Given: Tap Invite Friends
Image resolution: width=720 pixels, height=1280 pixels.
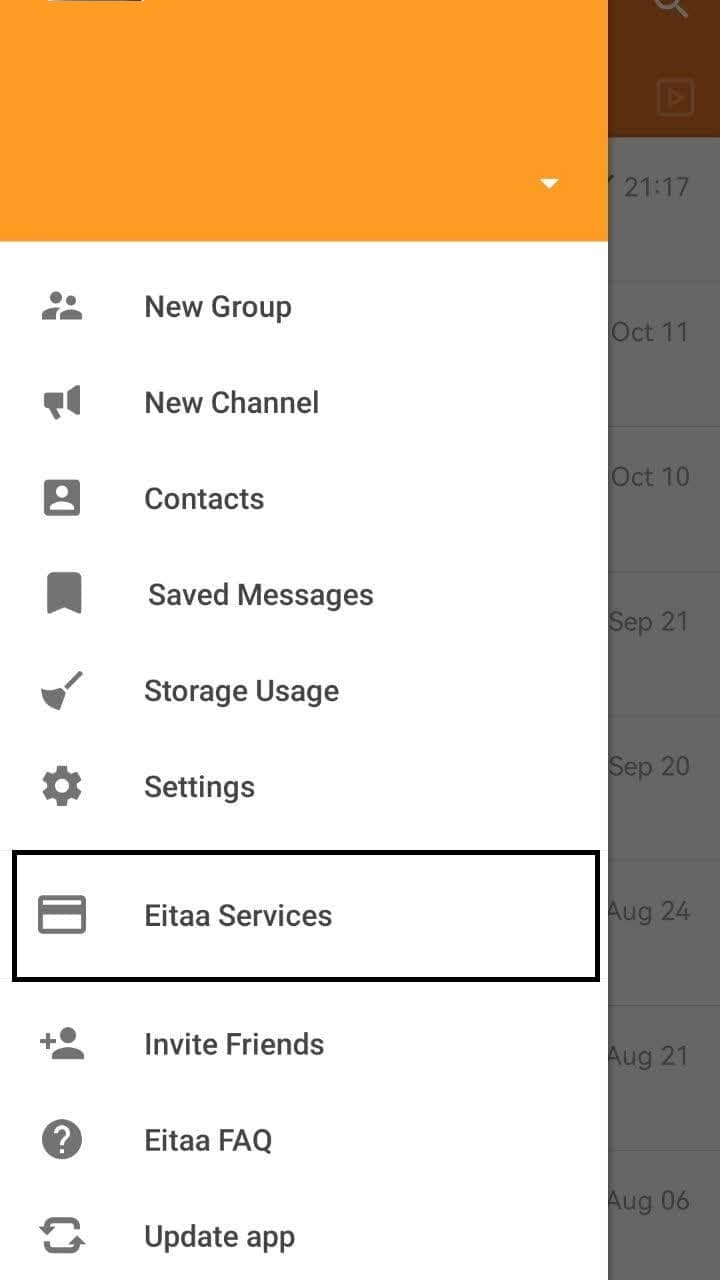Looking at the screenshot, I should click(x=304, y=1044).
